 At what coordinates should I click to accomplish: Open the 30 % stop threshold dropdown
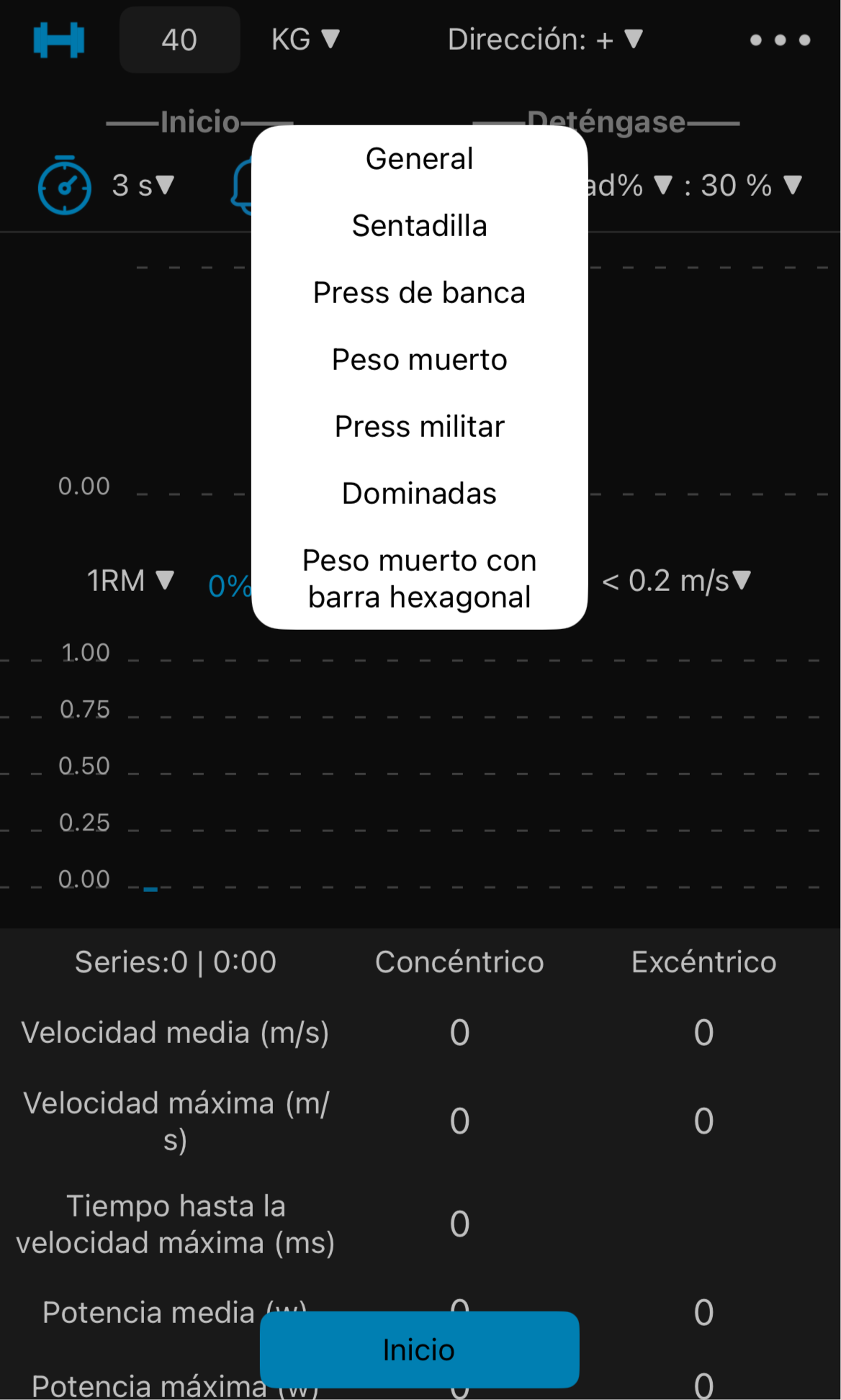point(750,186)
